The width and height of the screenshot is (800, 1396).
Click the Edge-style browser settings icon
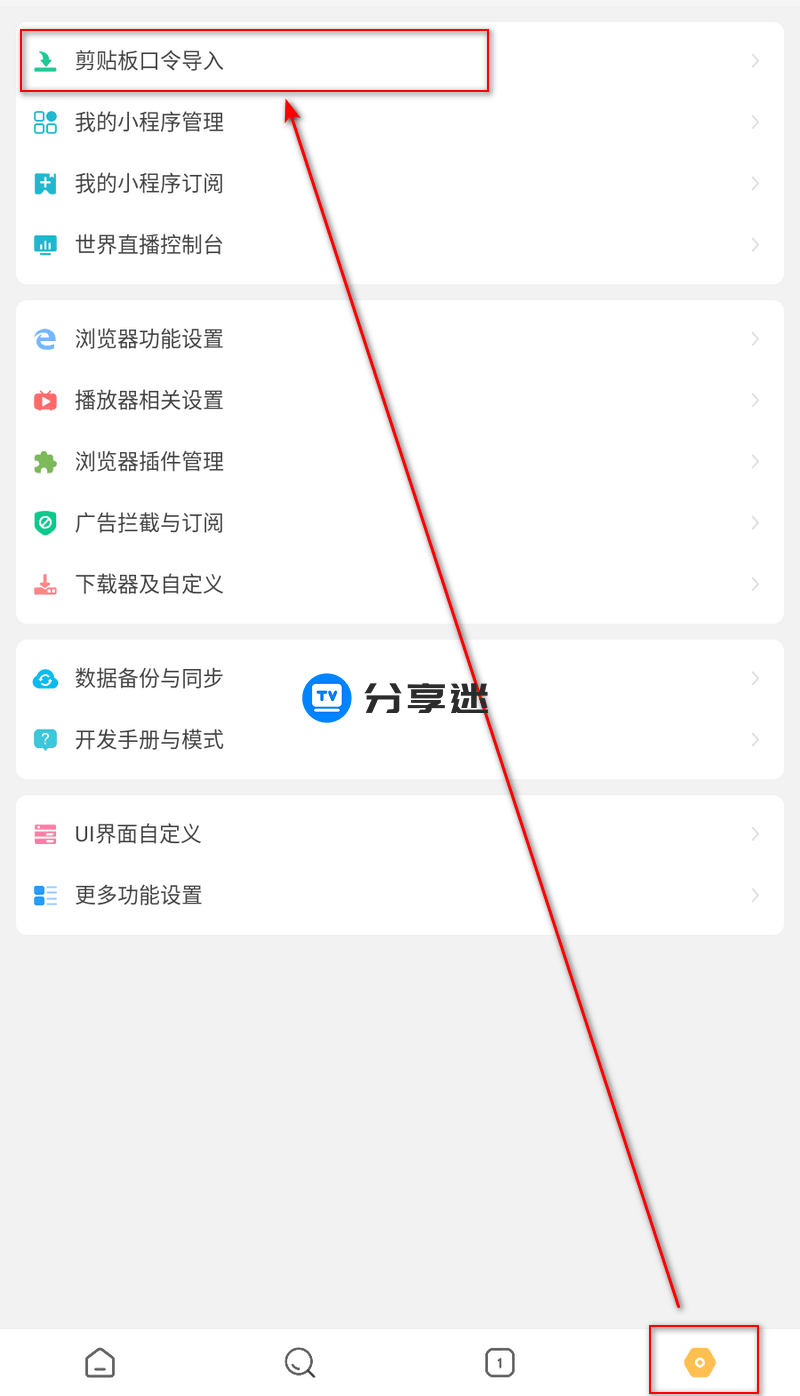coord(44,339)
